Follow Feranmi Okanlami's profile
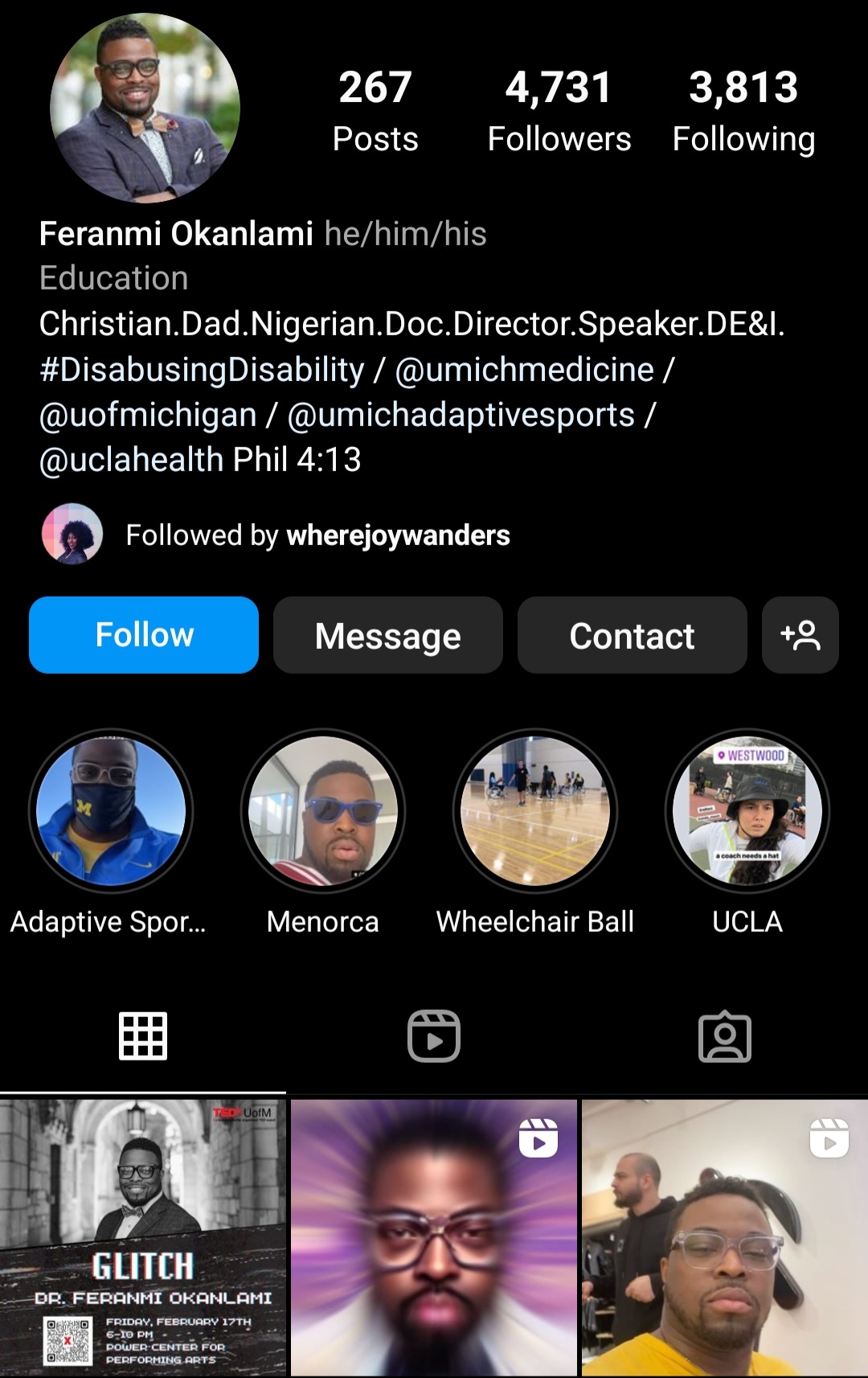868x1378 pixels. click(x=144, y=635)
